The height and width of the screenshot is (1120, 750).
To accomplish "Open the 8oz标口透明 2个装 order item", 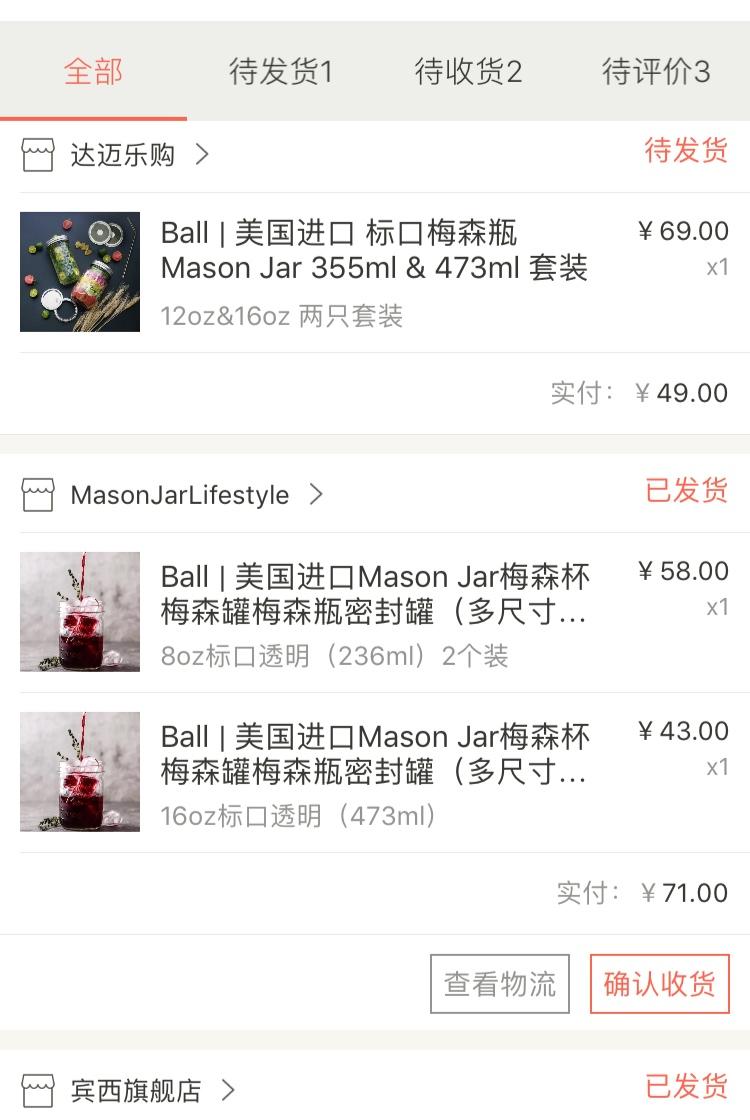I will click(374, 612).
